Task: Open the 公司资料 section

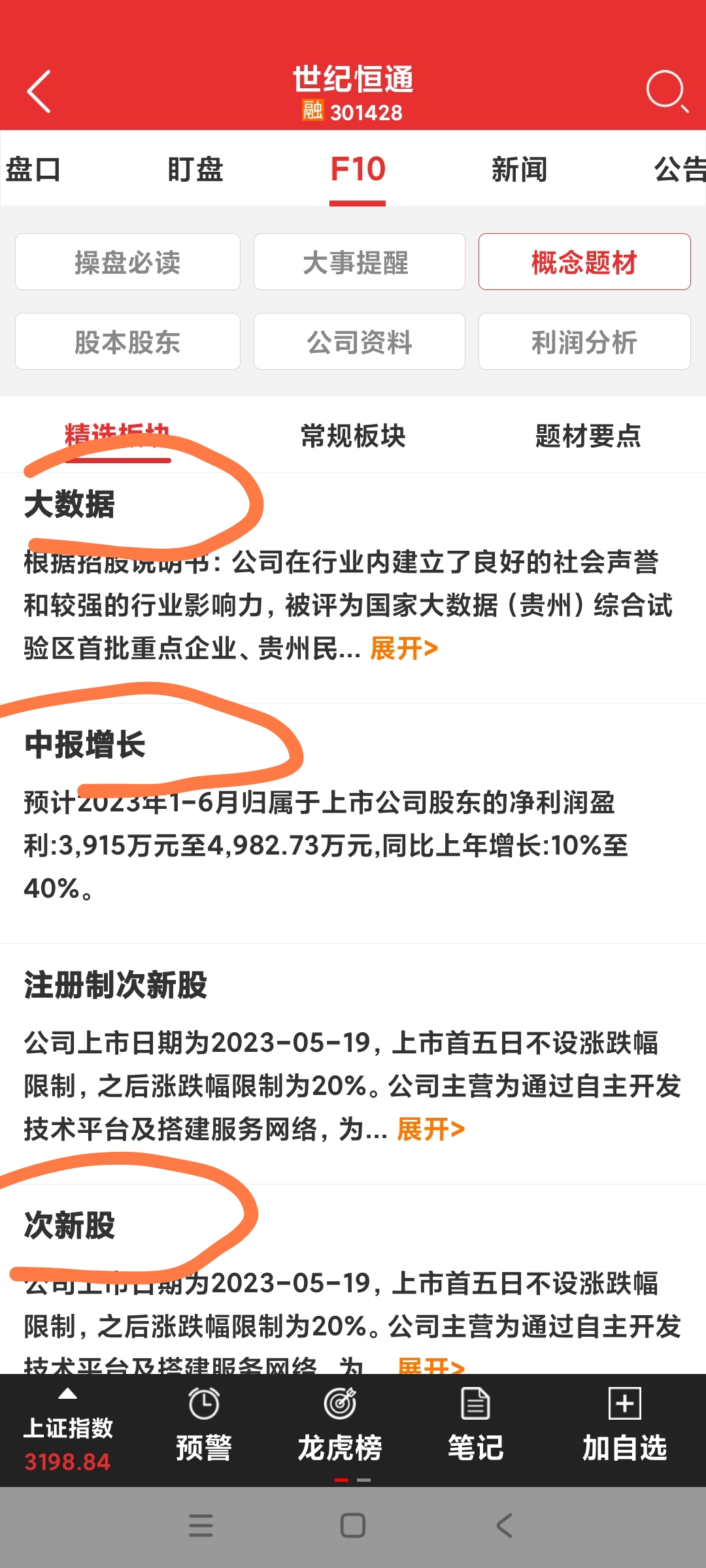Action: [359, 342]
